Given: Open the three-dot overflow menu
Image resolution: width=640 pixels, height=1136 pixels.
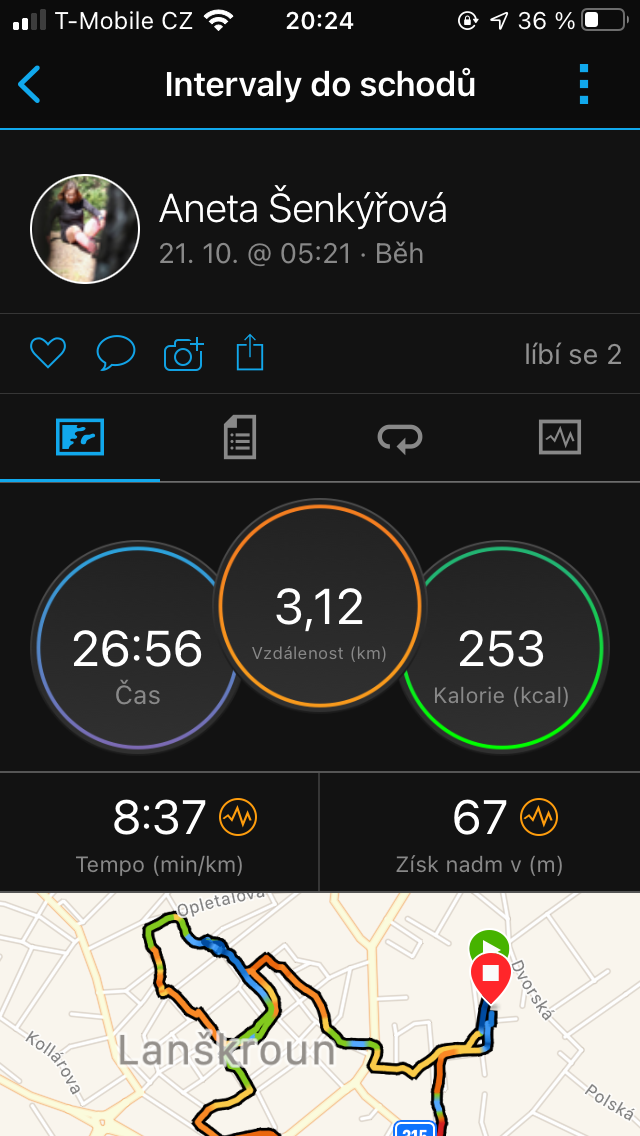Looking at the screenshot, I should tap(584, 85).
